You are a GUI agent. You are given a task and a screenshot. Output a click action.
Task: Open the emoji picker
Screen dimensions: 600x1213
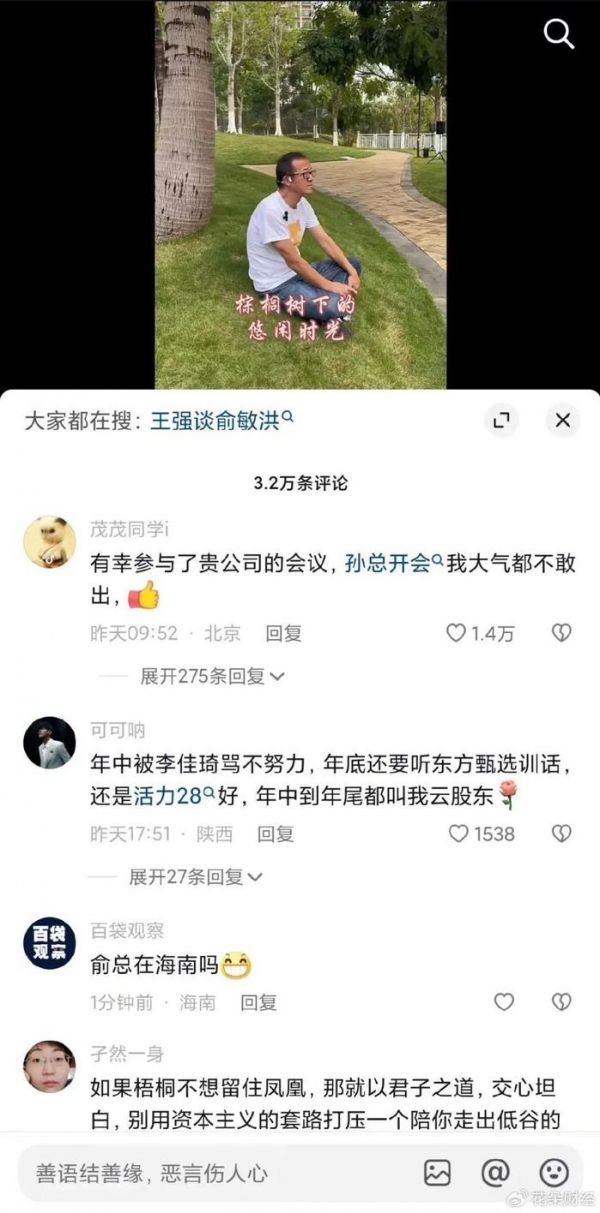(553, 1173)
